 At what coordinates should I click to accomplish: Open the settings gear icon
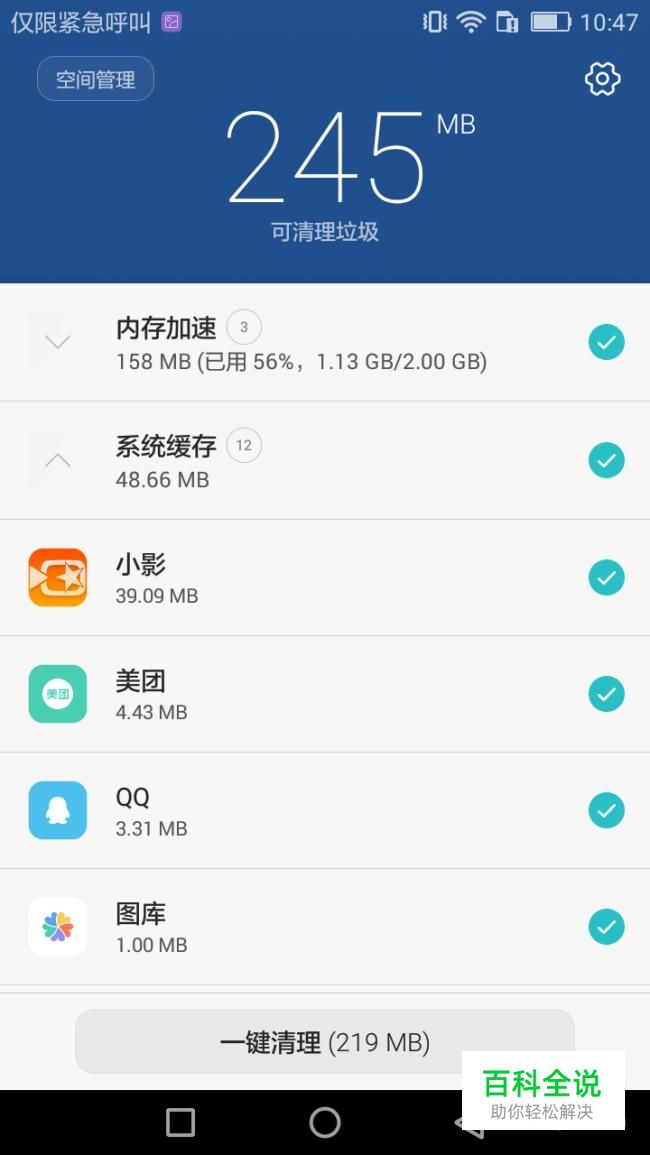pos(602,79)
